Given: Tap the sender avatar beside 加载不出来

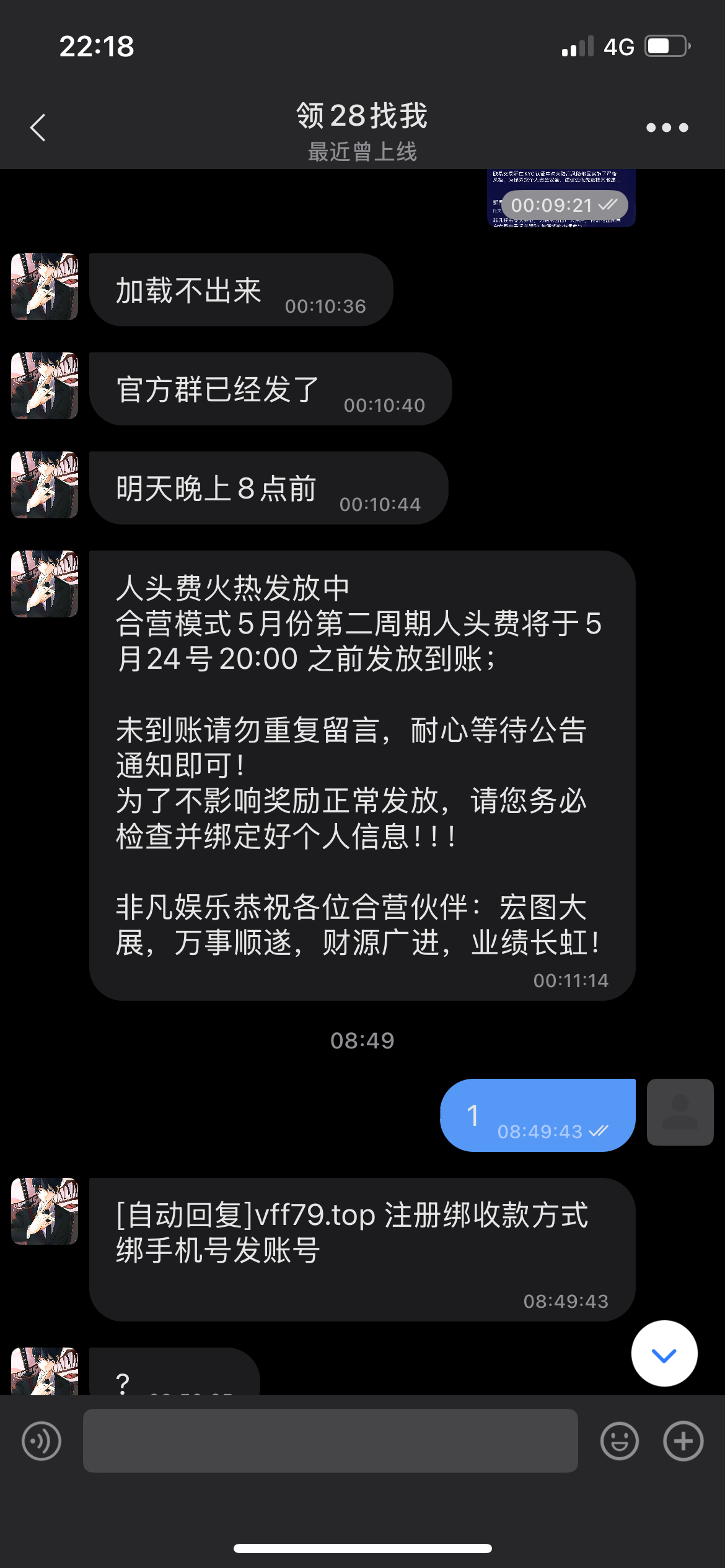Looking at the screenshot, I should pos(45,287).
